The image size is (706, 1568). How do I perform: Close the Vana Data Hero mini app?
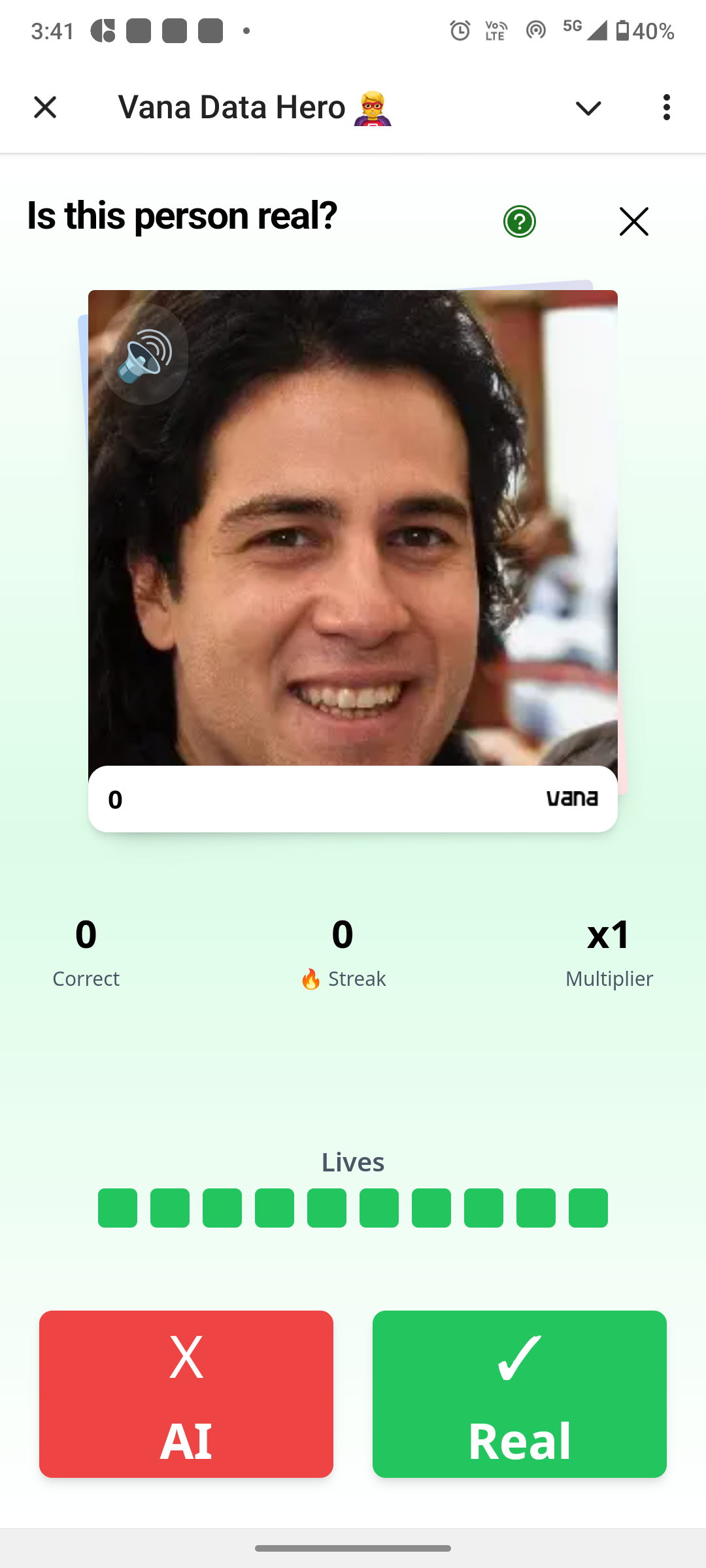[x=45, y=107]
